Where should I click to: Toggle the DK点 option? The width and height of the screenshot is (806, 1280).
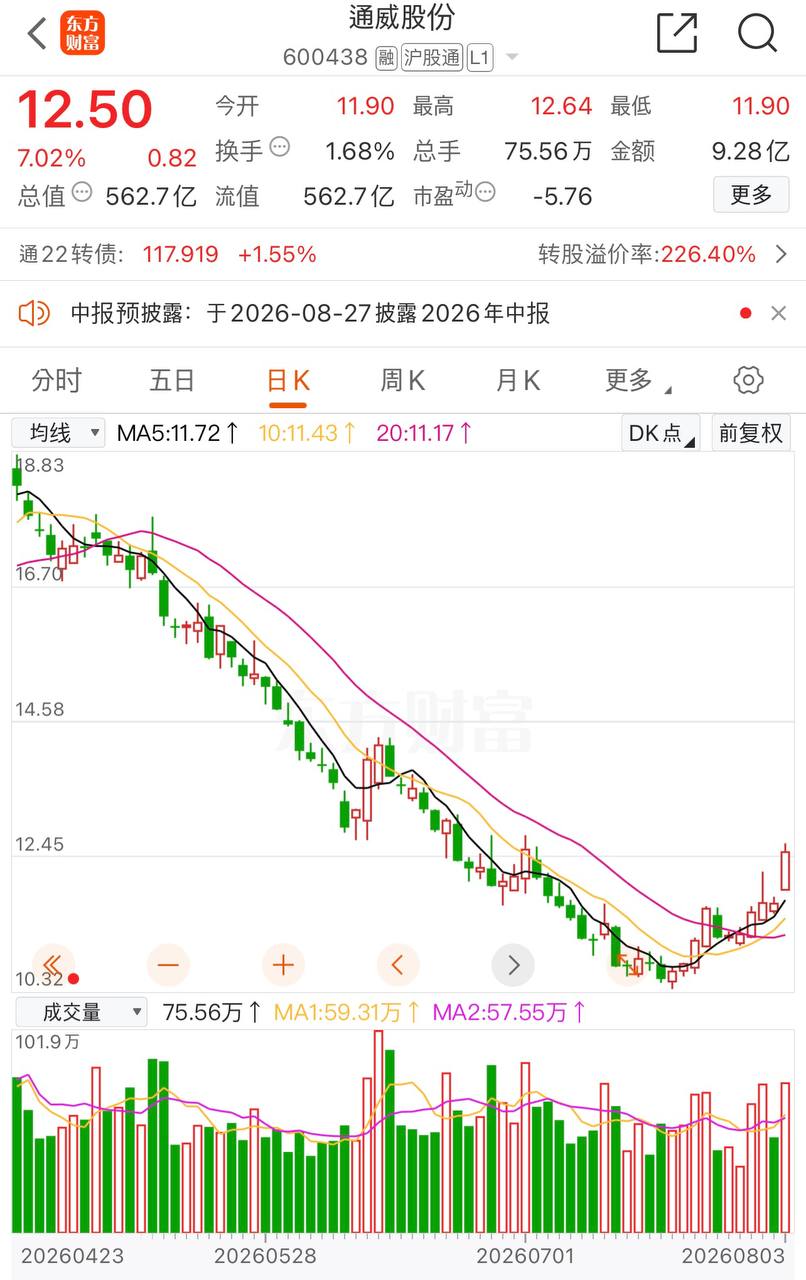pos(660,433)
